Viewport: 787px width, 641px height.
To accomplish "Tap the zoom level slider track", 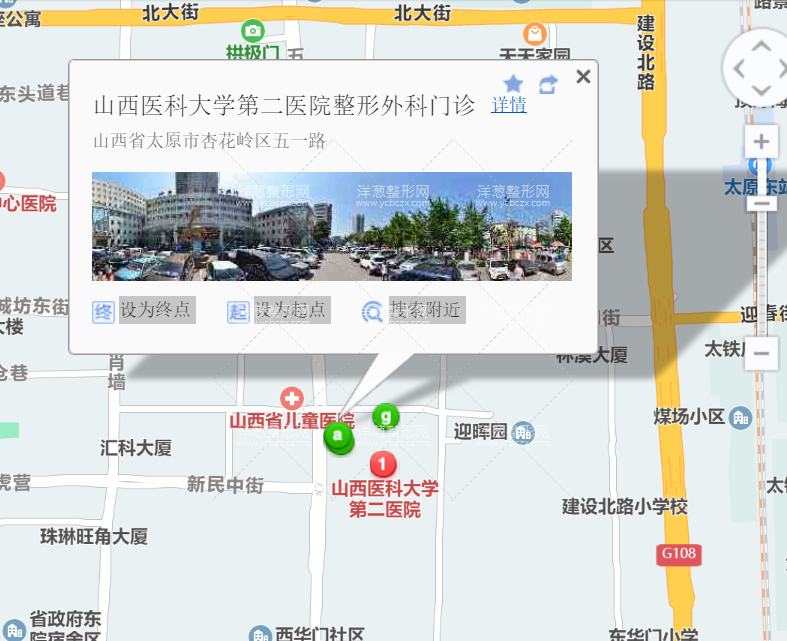I will [x=762, y=270].
